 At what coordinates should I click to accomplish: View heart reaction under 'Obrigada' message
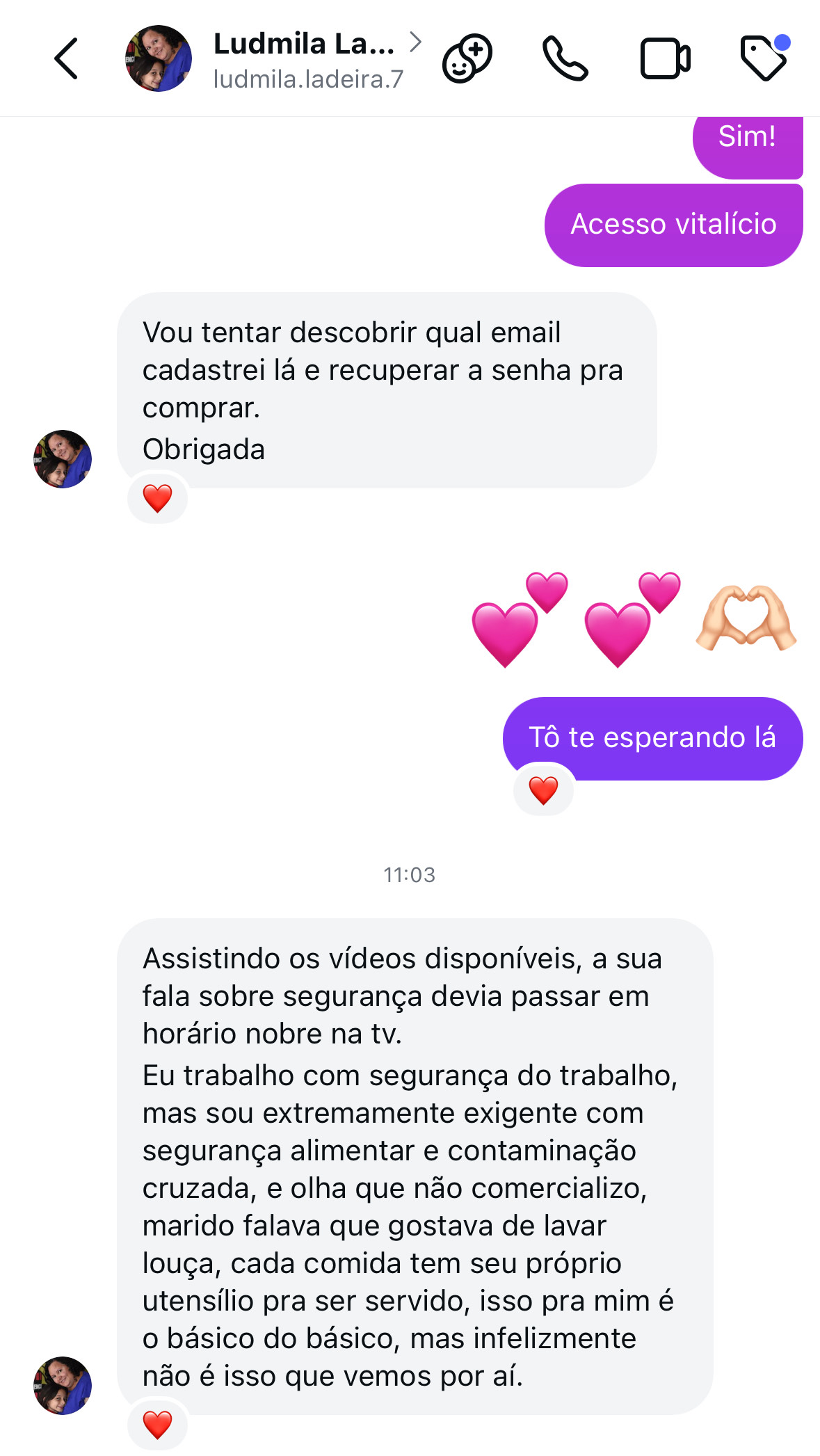click(158, 498)
